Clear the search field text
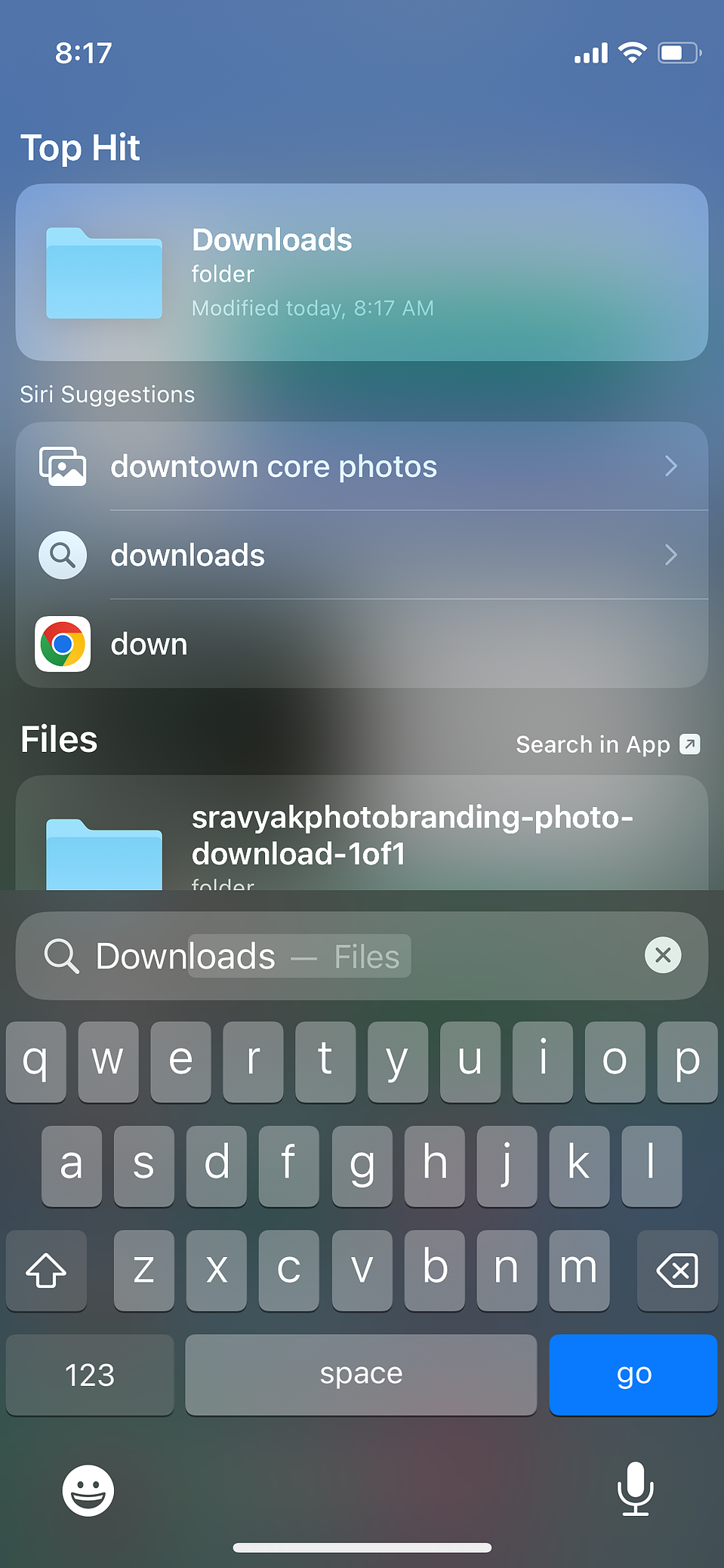The height and width of the screenshot is (1568, 724). (662, 955)
